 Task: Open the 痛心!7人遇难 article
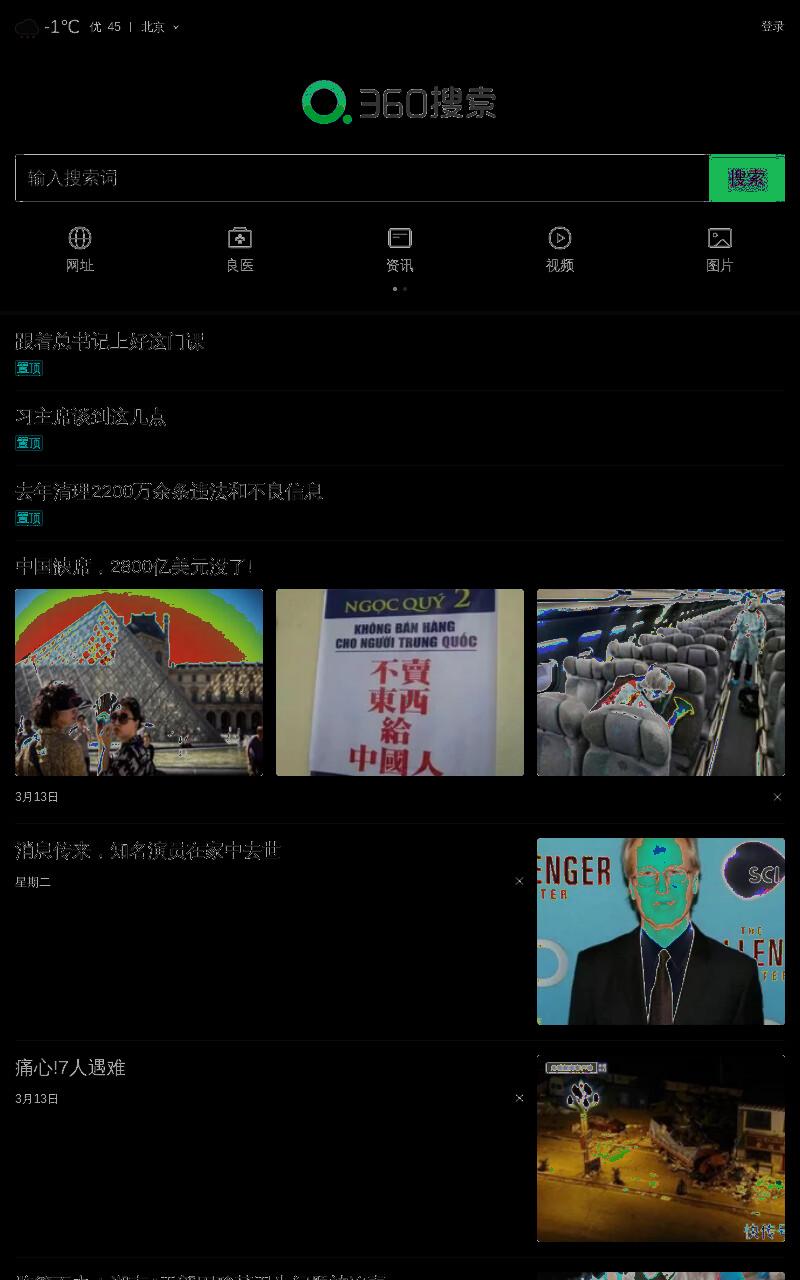70,1067
